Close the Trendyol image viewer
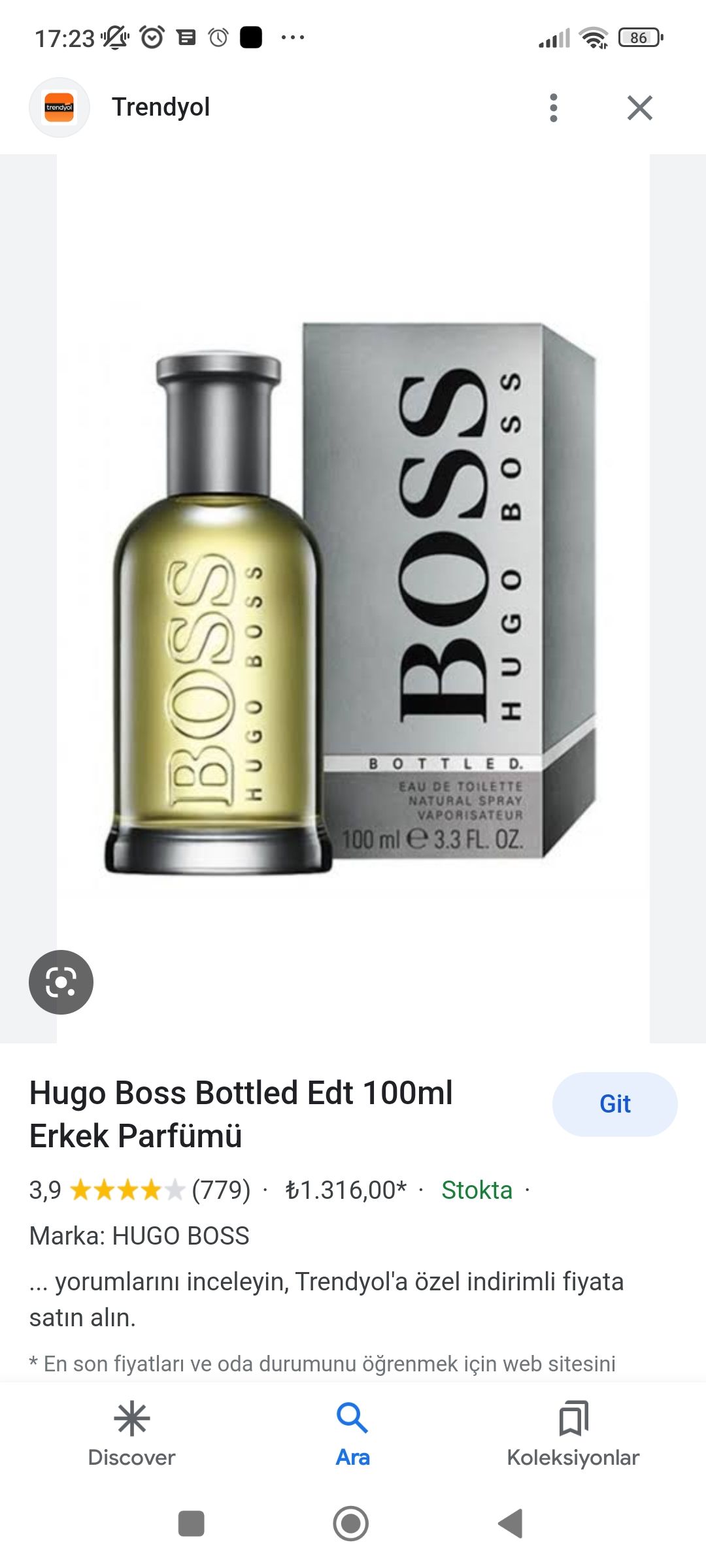 pyautogui.click(x=639, y=108)
